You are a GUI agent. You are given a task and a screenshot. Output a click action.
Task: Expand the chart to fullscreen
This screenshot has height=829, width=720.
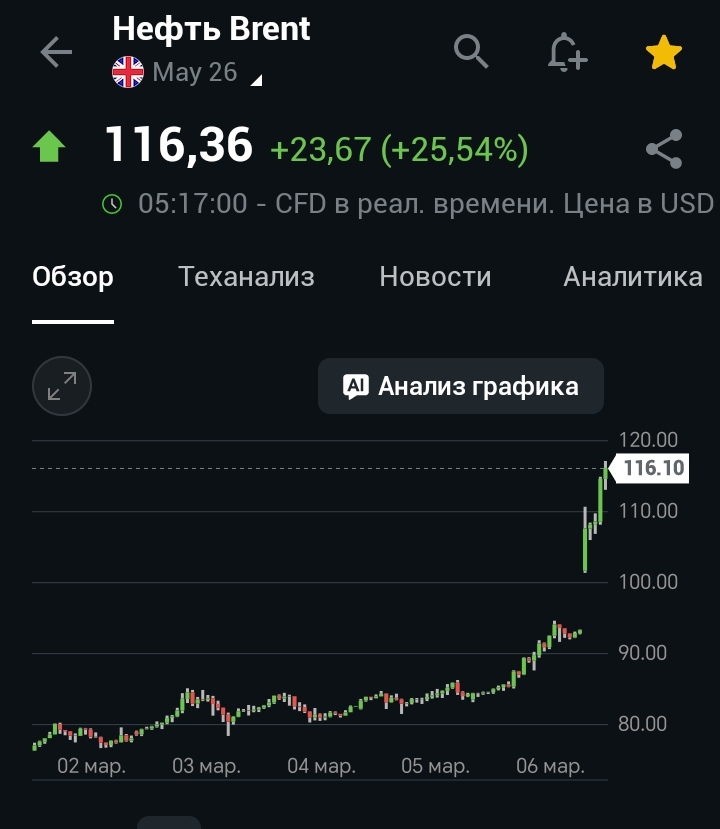click(x=62, y=386)
